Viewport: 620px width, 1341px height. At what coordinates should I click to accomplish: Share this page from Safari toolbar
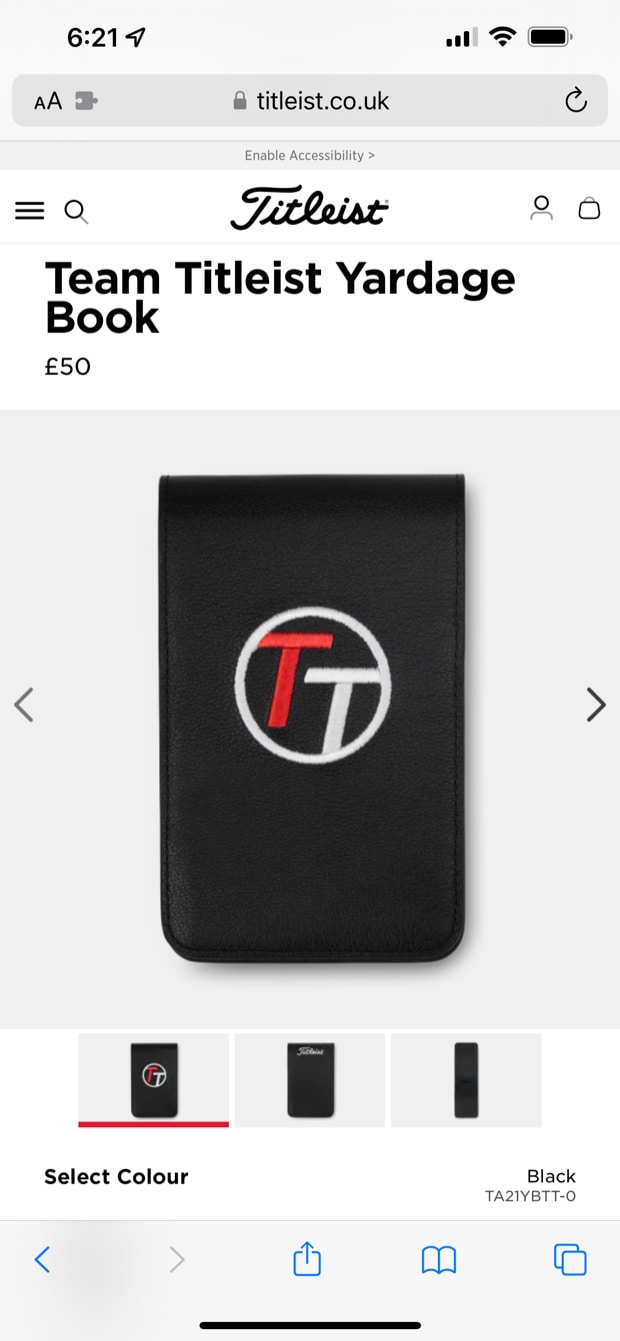pos(307,1259)
